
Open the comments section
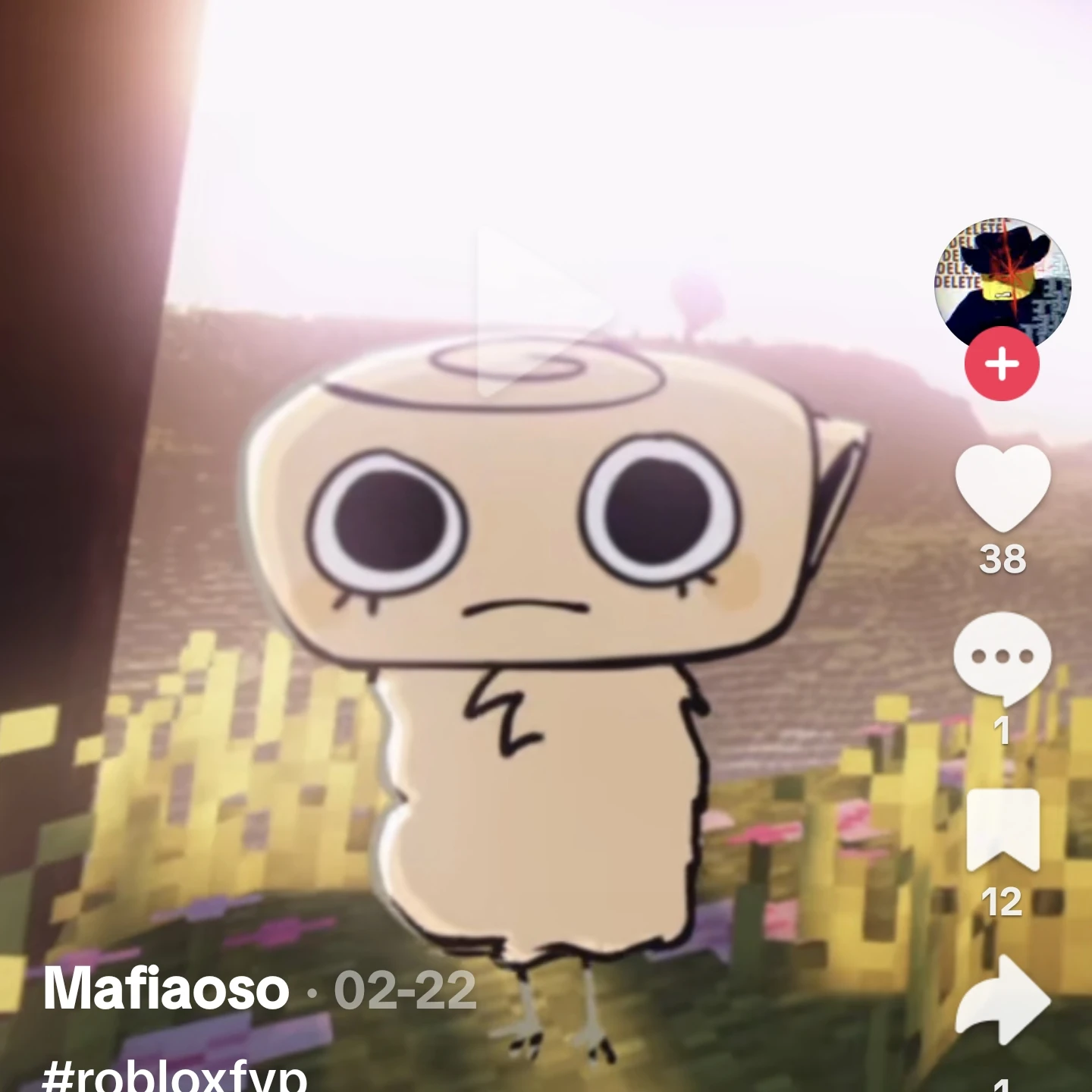[1003, 658]
